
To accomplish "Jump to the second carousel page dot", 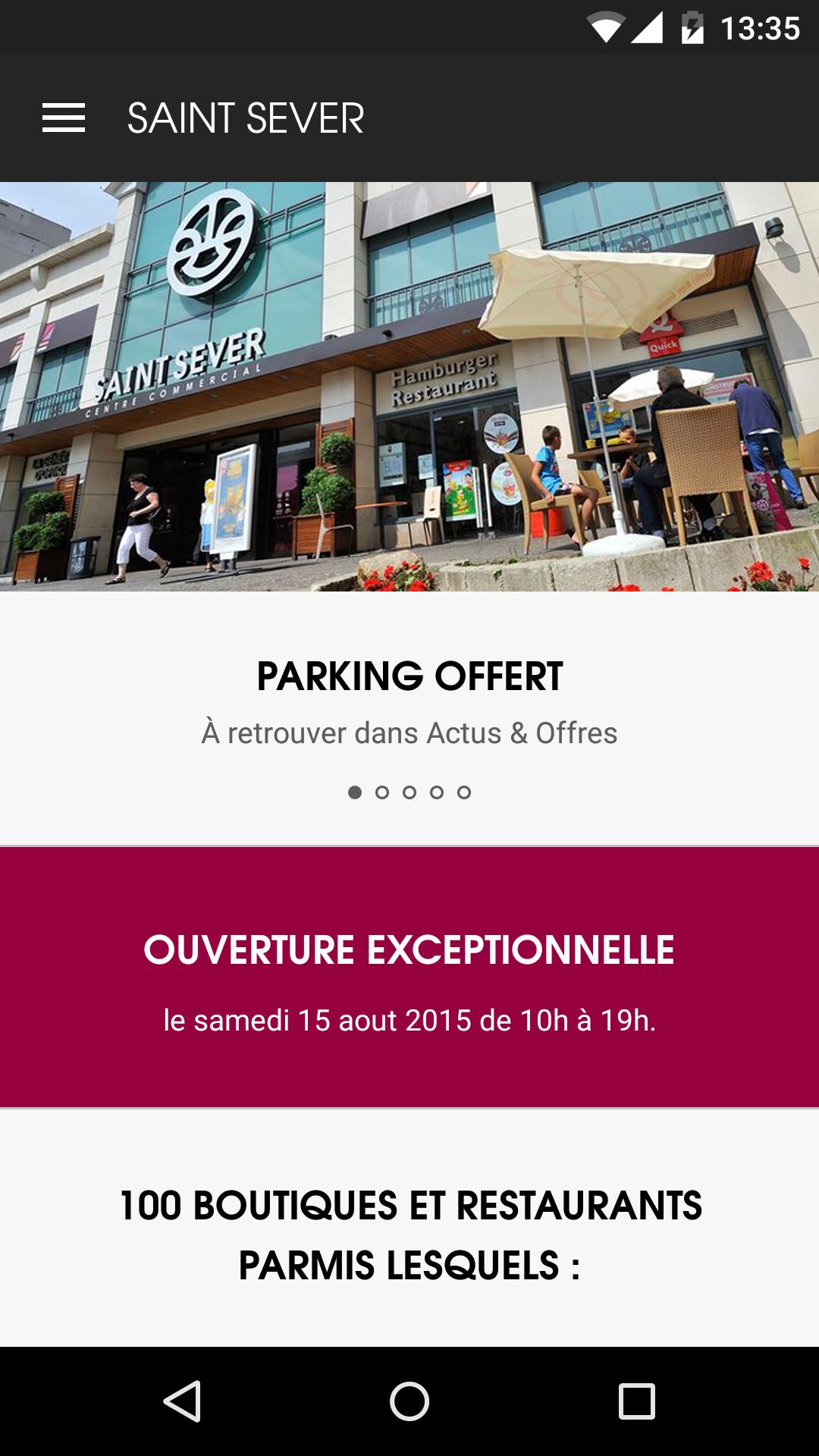I will 382,792.
